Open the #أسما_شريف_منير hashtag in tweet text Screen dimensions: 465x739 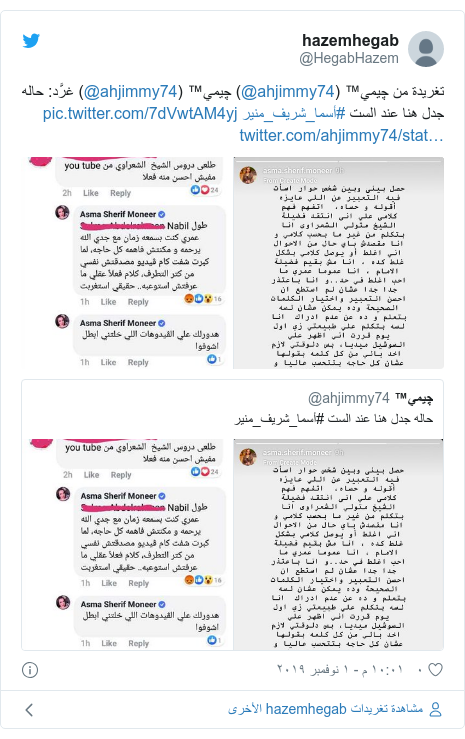tap(294, 114)
